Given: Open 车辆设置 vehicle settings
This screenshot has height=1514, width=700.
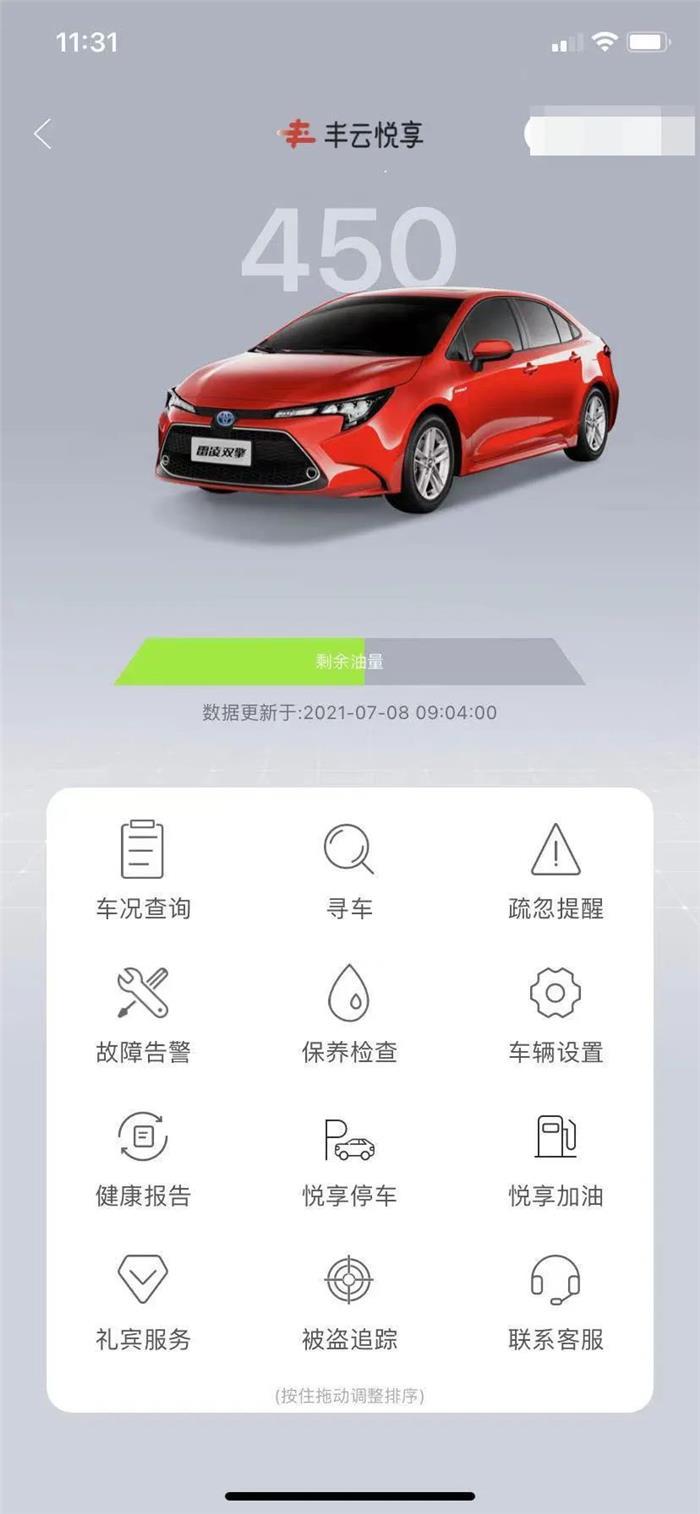Looking at the screenshot, I should (x=555, y=1012).
